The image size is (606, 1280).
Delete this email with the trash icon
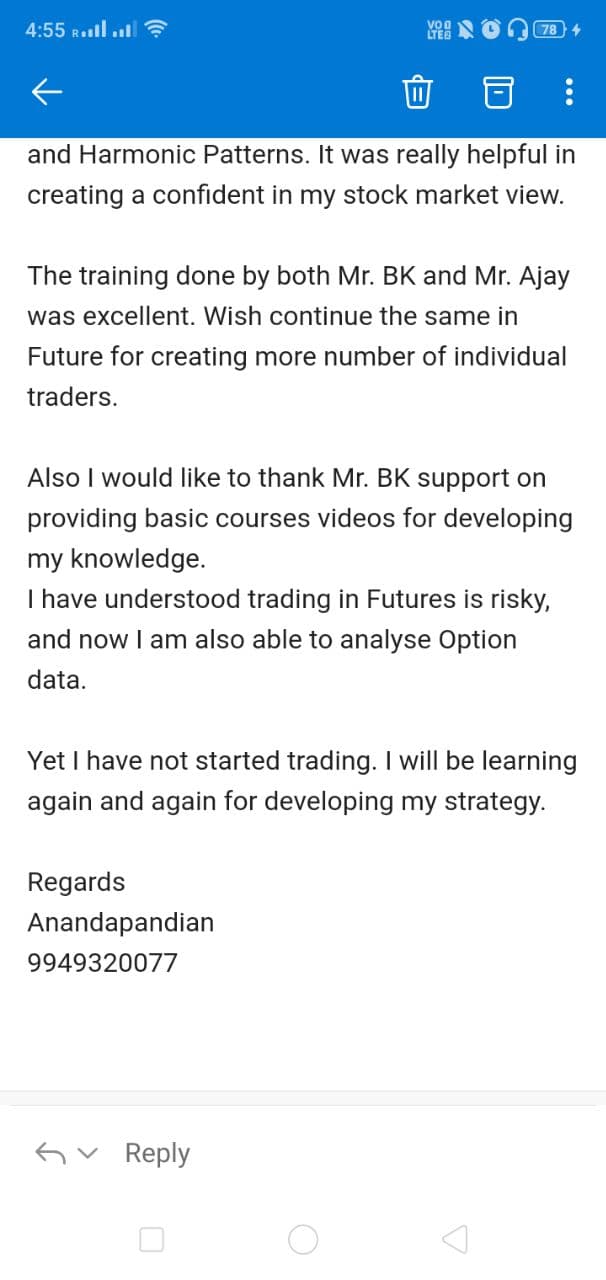coord(416,93)
